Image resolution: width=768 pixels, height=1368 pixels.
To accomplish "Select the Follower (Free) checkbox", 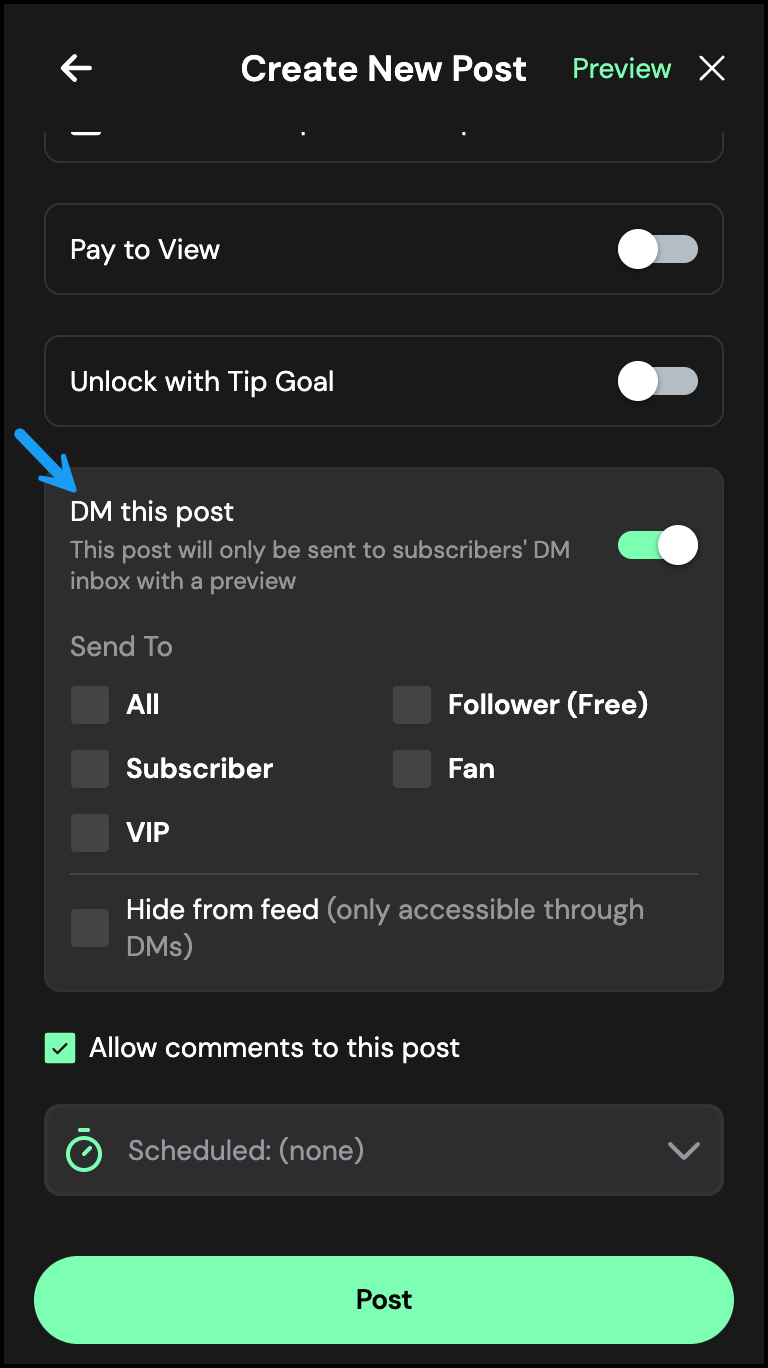I will tap(412, 705).
